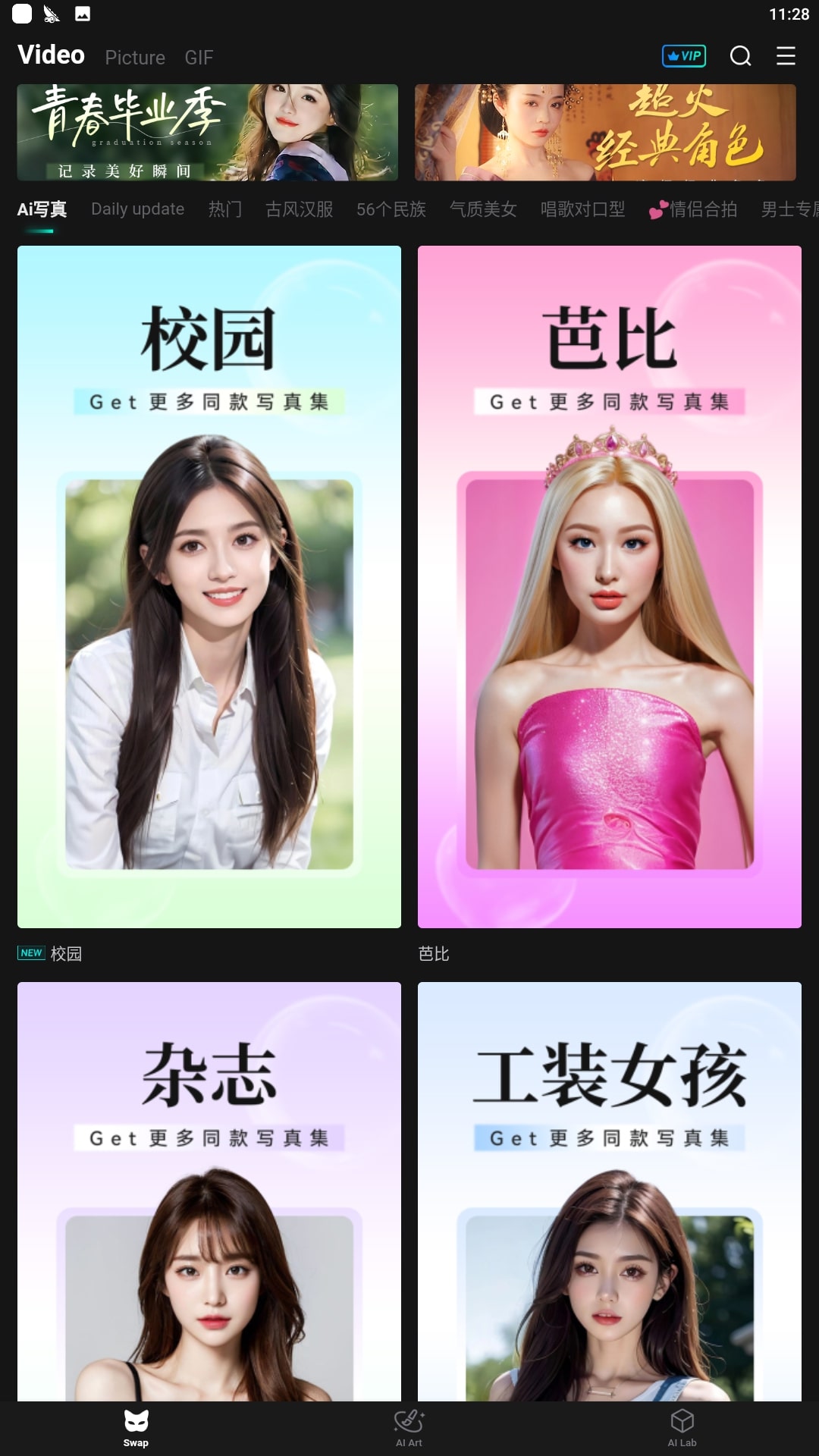Image resolution: width=819 pixels, height=1456 pixels.
Task: Switch to the GIF tab
Action: point(199,58)
